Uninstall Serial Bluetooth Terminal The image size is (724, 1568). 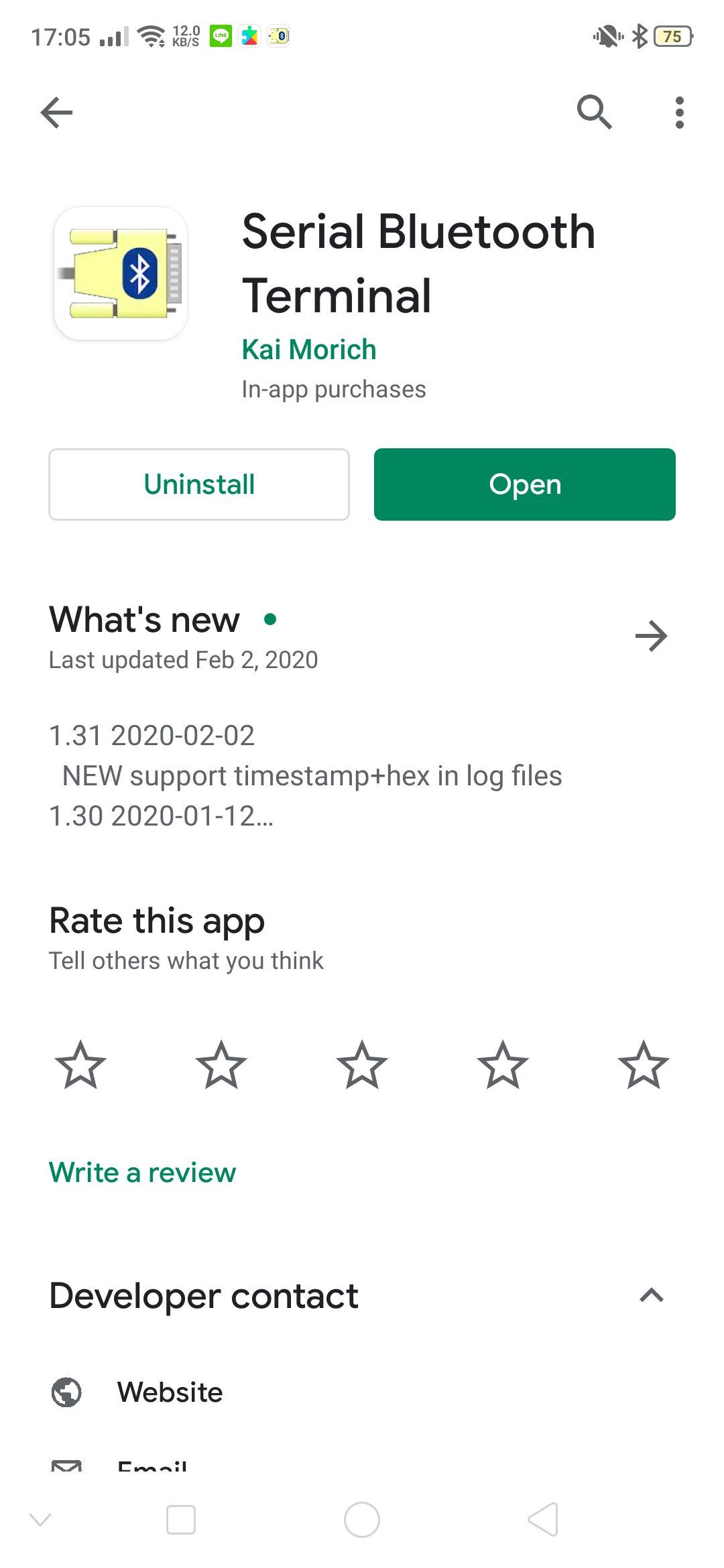click(199, 484)
